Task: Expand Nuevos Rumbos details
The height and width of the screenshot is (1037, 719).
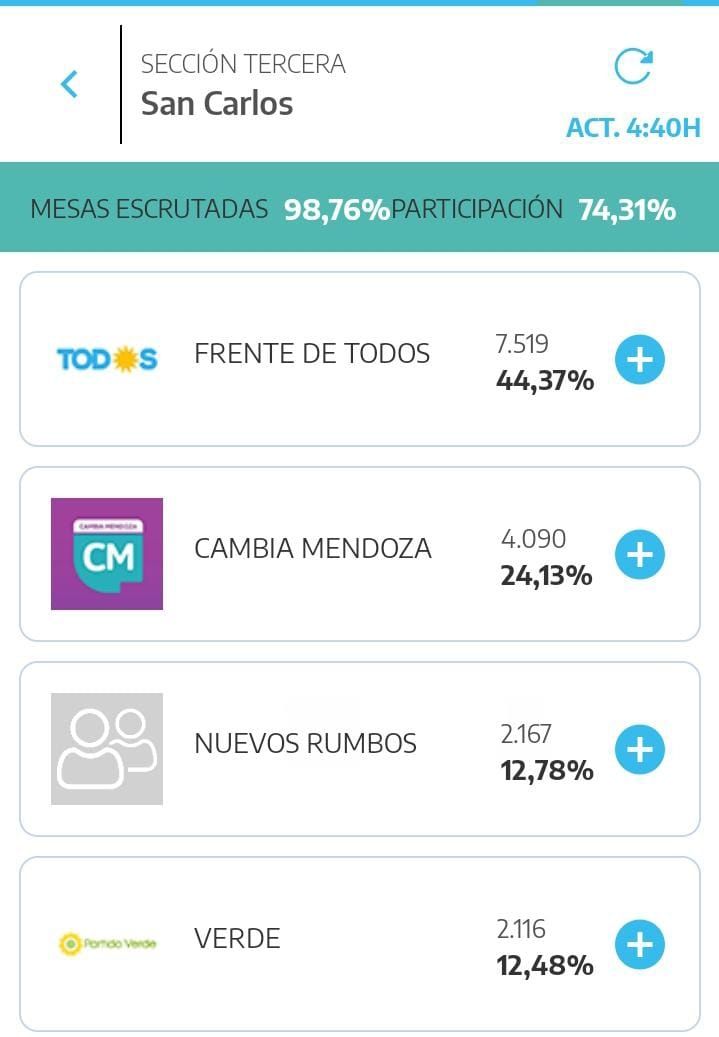Action: tap(639, 749)
